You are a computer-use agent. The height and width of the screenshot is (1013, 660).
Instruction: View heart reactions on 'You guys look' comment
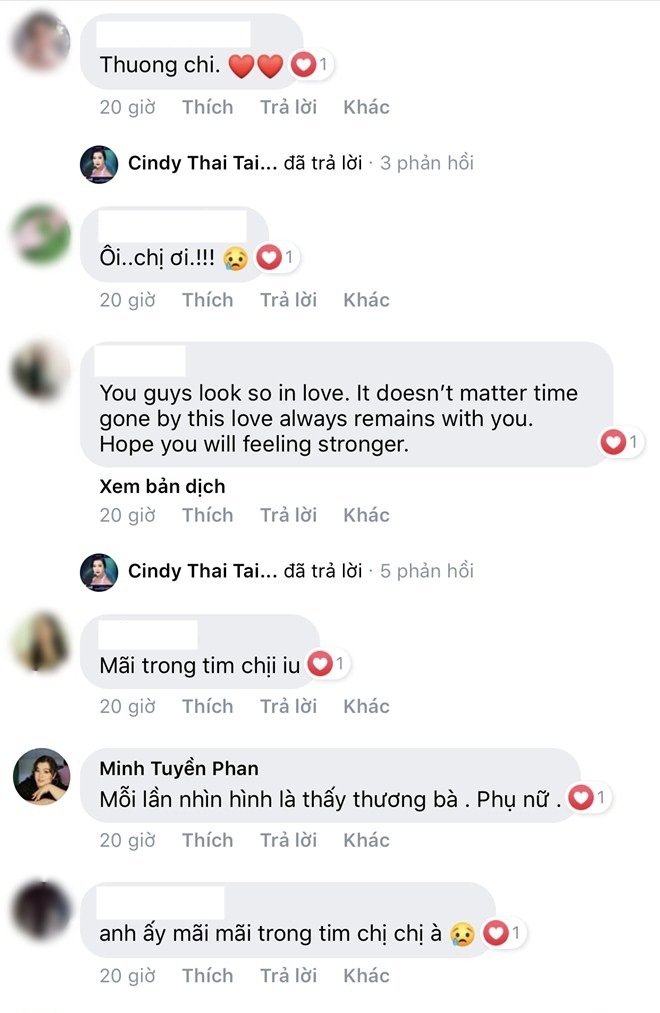point(621,441)
